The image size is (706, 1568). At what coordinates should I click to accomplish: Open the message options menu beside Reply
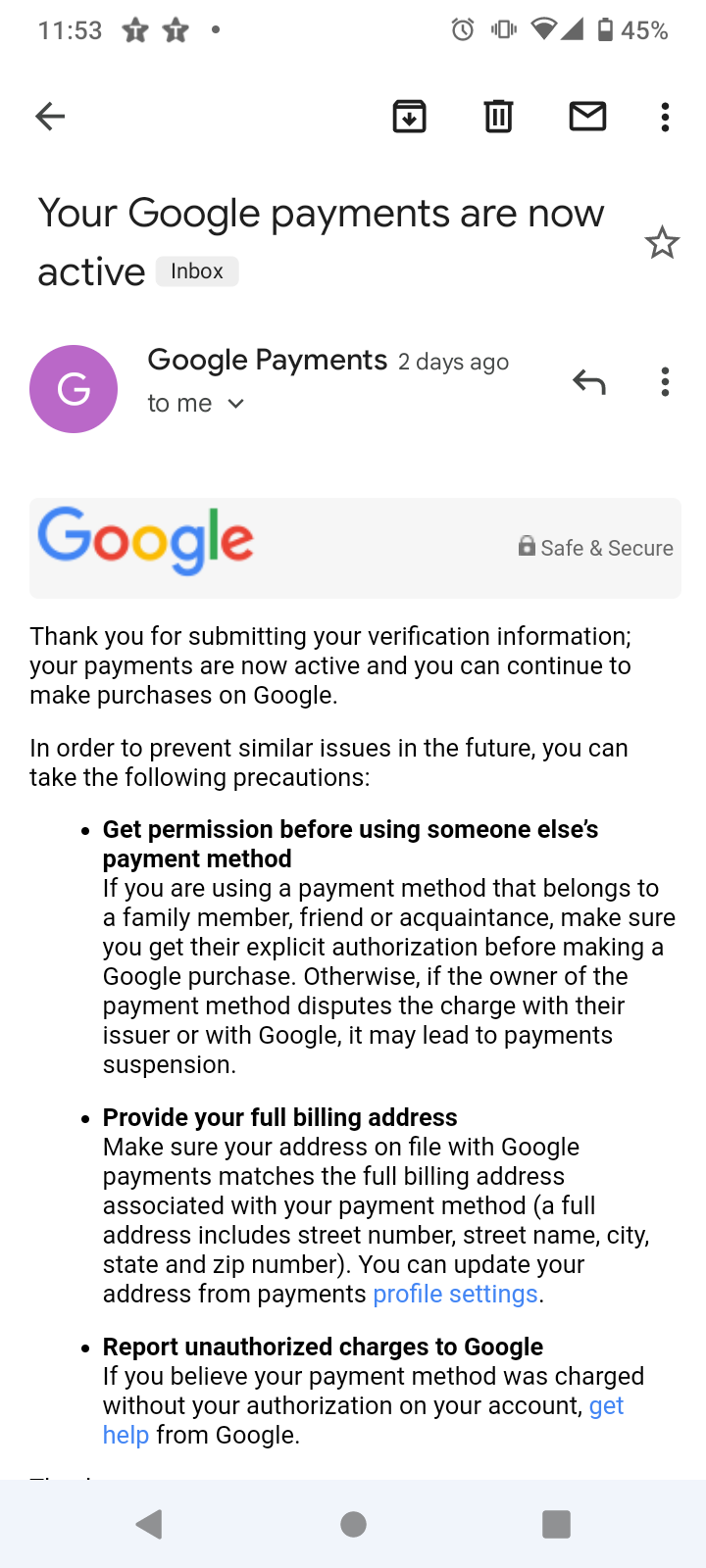(664, 382)
